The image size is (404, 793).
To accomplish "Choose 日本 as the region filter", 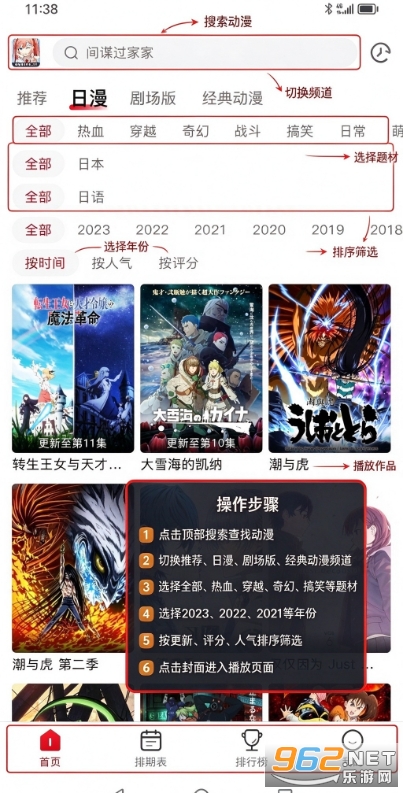I will 91,164.
